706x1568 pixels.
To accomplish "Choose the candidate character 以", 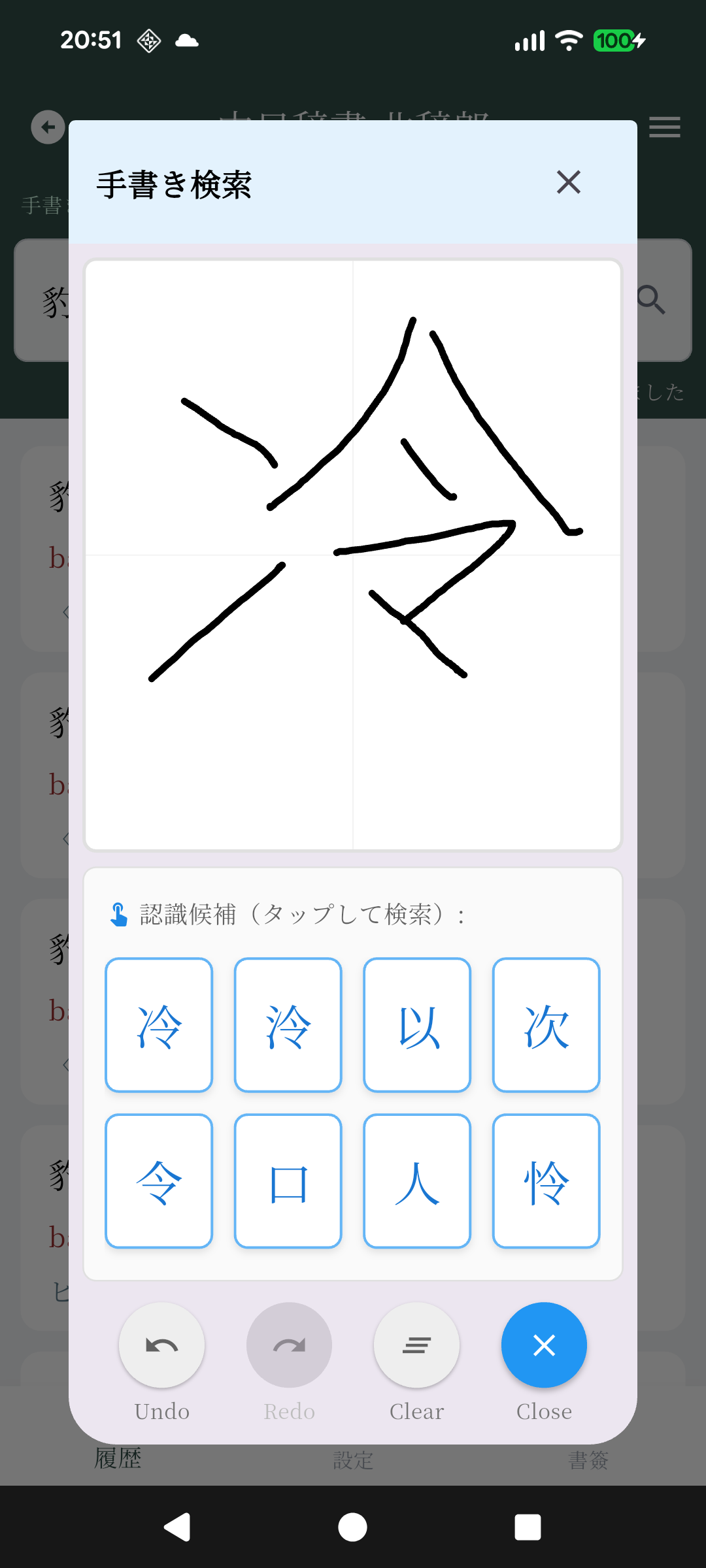I will click(417, 1025).
